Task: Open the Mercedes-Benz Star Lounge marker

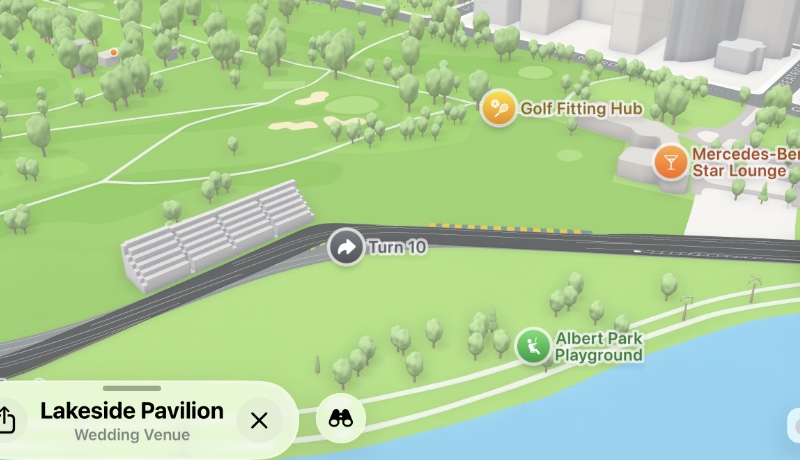Action: tap(671, 162)
